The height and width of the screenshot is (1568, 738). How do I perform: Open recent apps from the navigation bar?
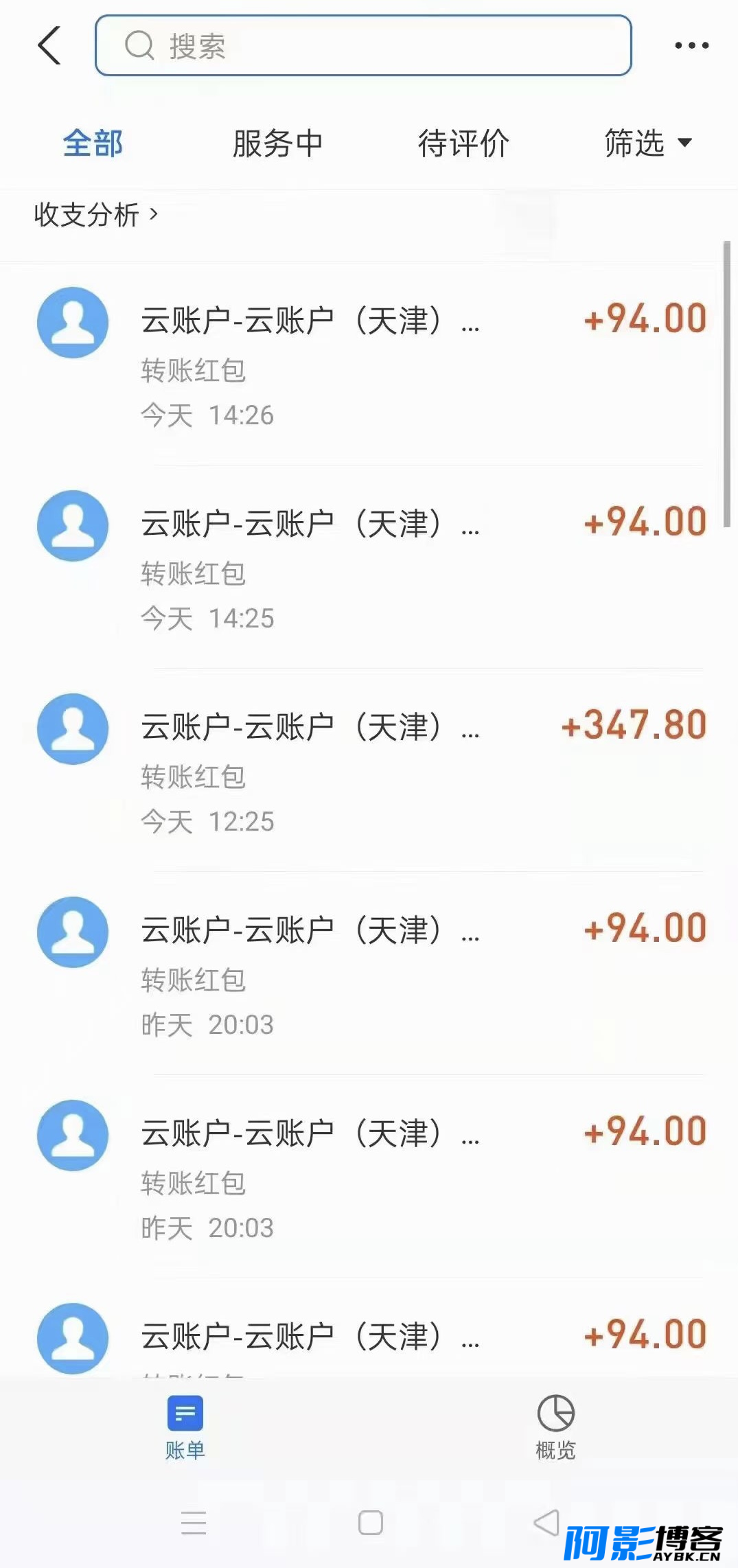point(194,1523)
